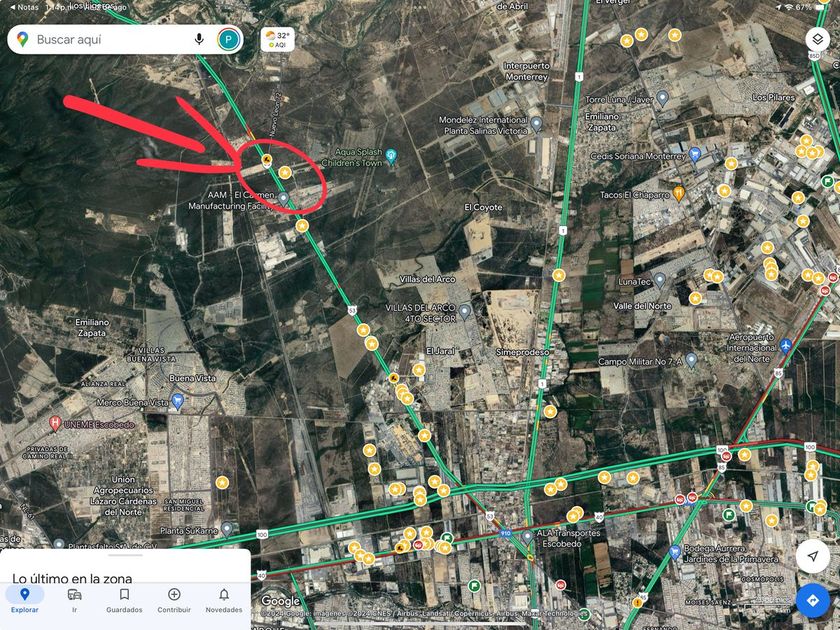Open the map layers selector
This screenshot has height=630, width=840.
point(817,40)
